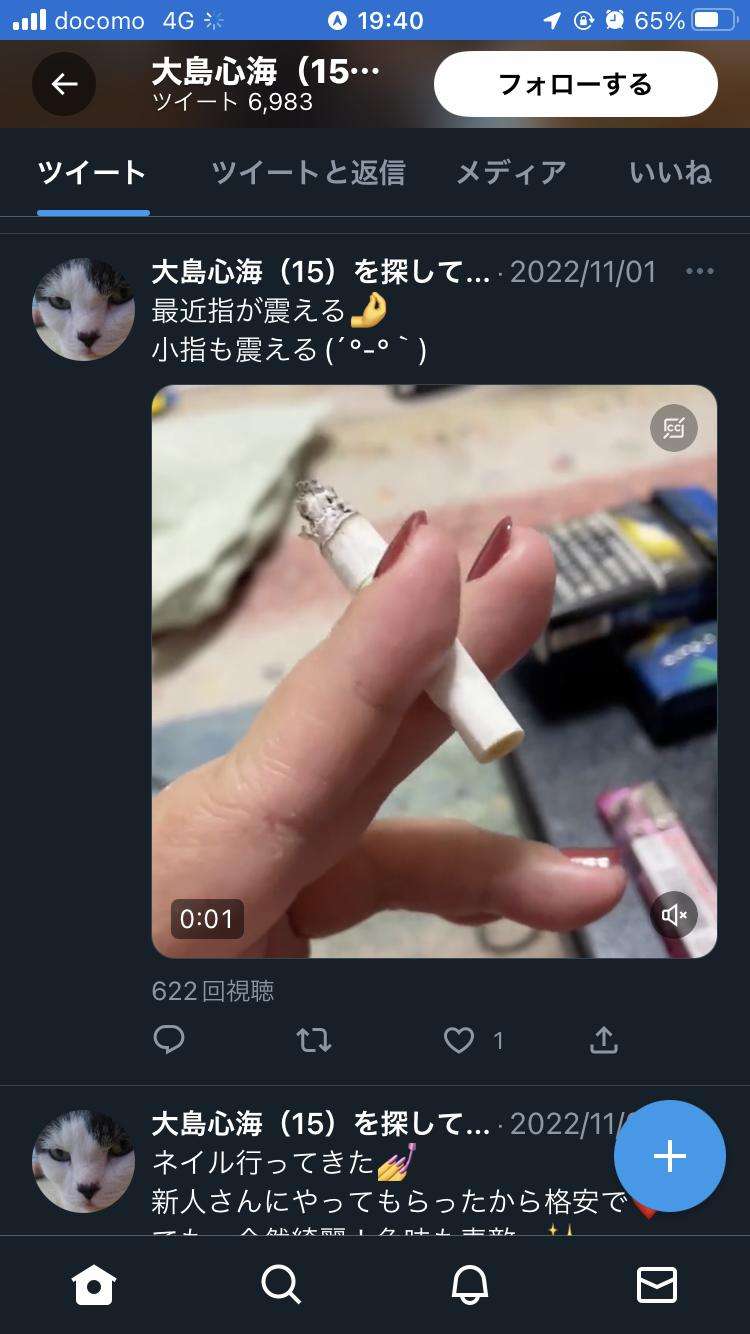Reply to the 最近指が震える tweet
Image resolution: width=750 pixels, height=1334 pixels.
[x=169, y=1041]
